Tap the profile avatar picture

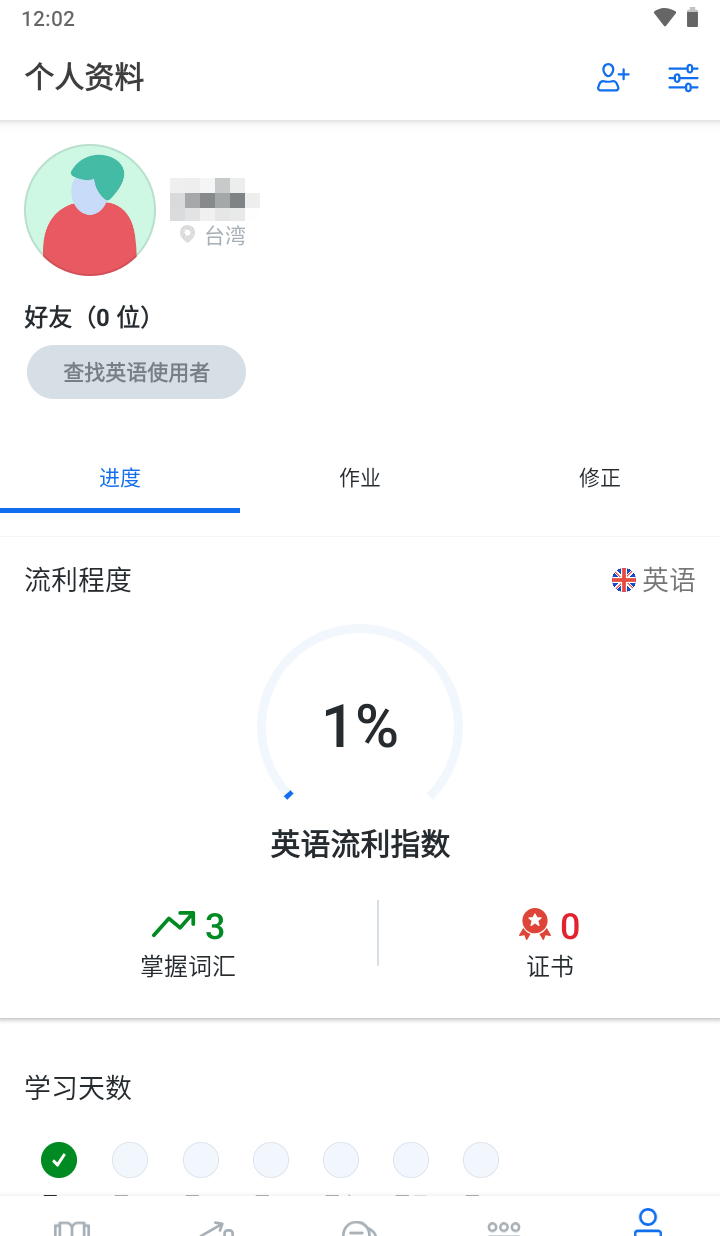tap(90, 210)
